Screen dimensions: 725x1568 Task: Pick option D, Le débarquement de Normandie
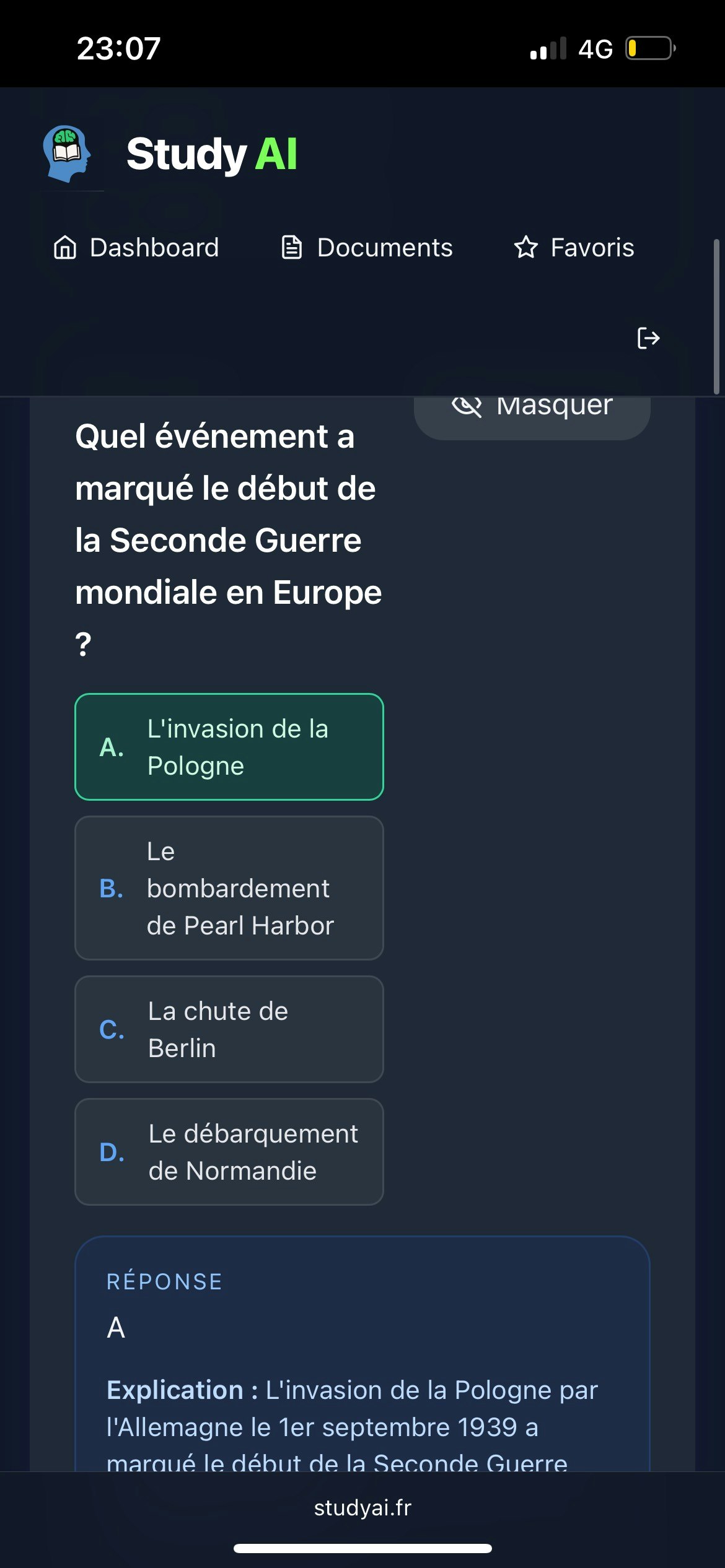[229, 1152]
